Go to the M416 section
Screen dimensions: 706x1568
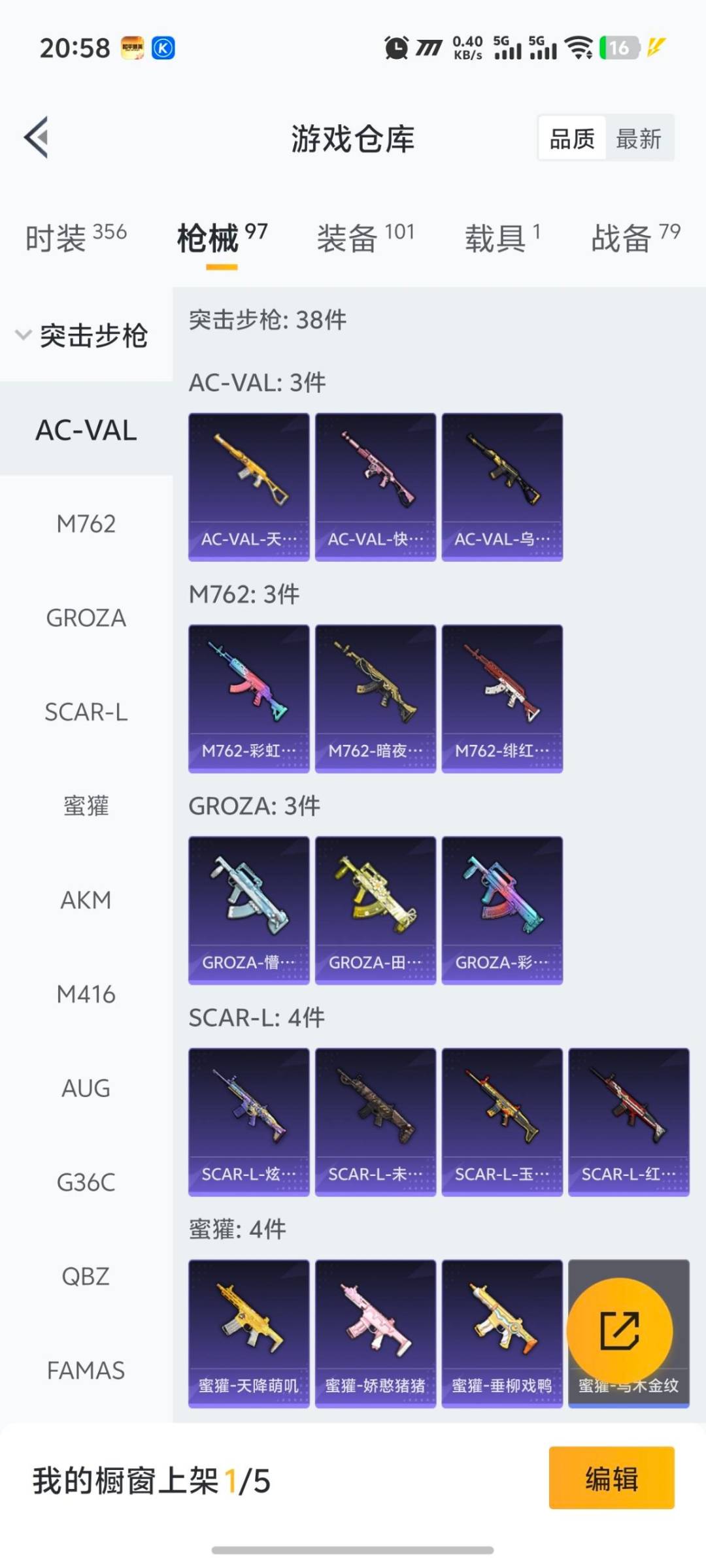[x=86, y=994]
